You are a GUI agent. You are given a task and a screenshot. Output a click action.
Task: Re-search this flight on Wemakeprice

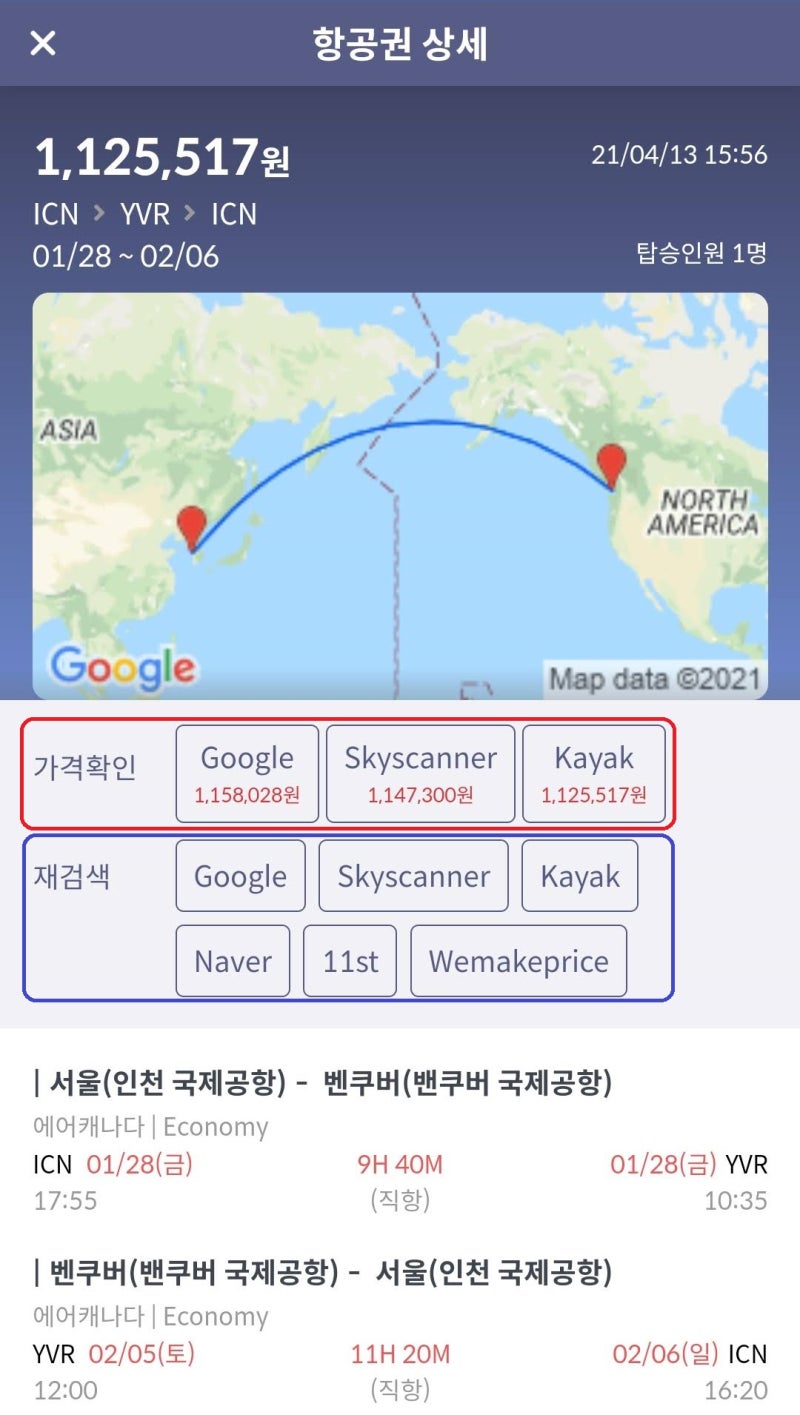click(518, 961)
